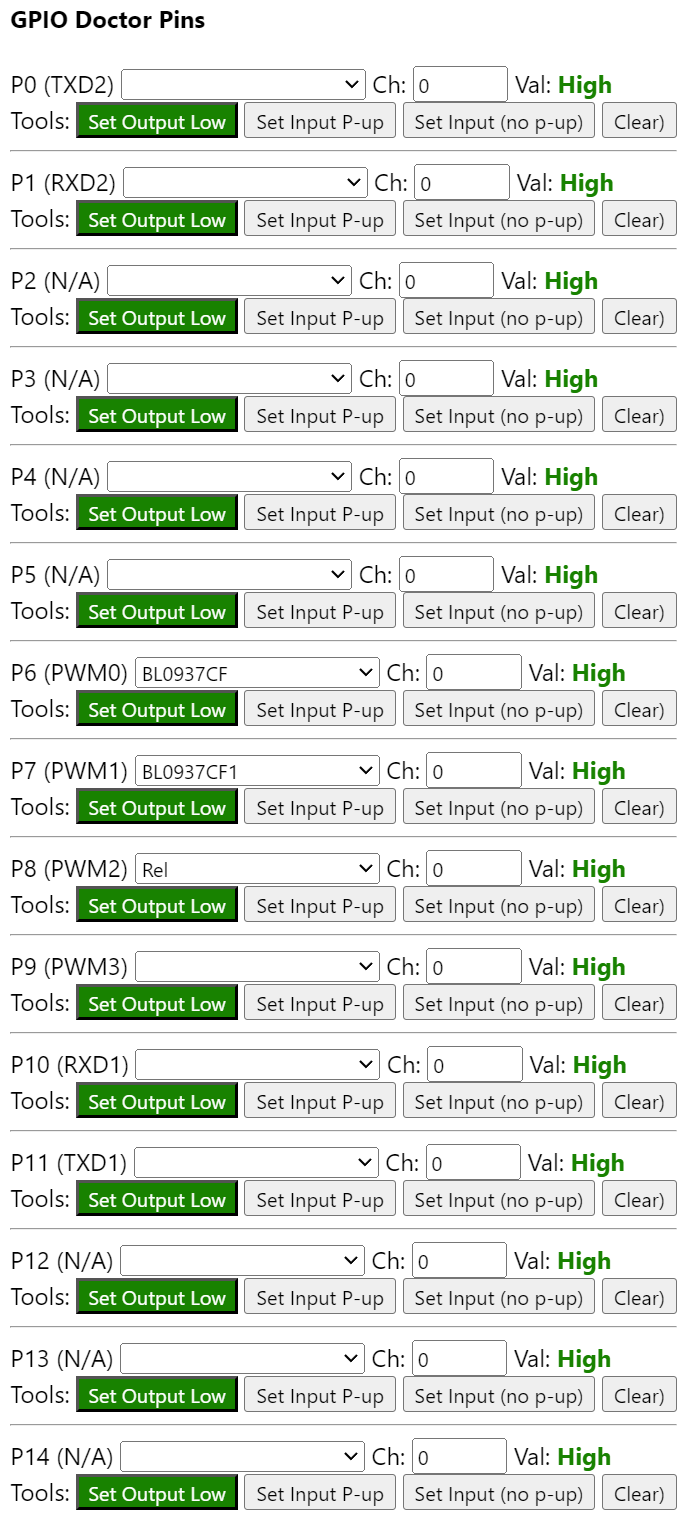Set Input P-up for P8

320,906
